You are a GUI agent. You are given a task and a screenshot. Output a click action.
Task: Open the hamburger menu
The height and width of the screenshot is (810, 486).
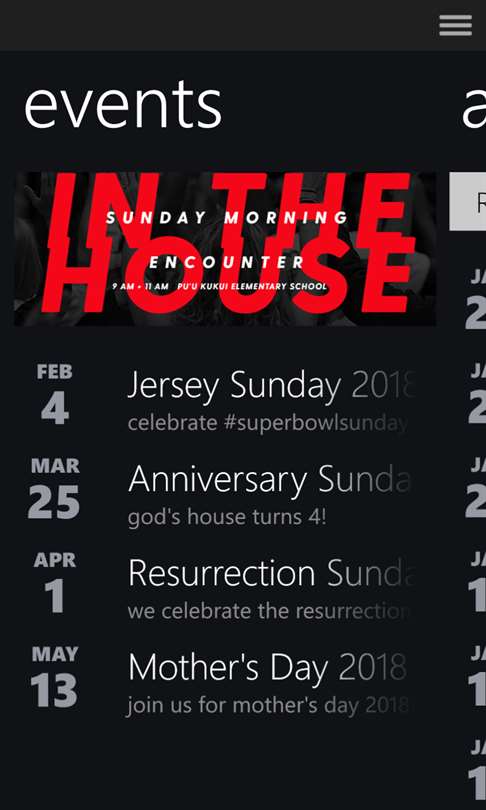tap(455, 25)
